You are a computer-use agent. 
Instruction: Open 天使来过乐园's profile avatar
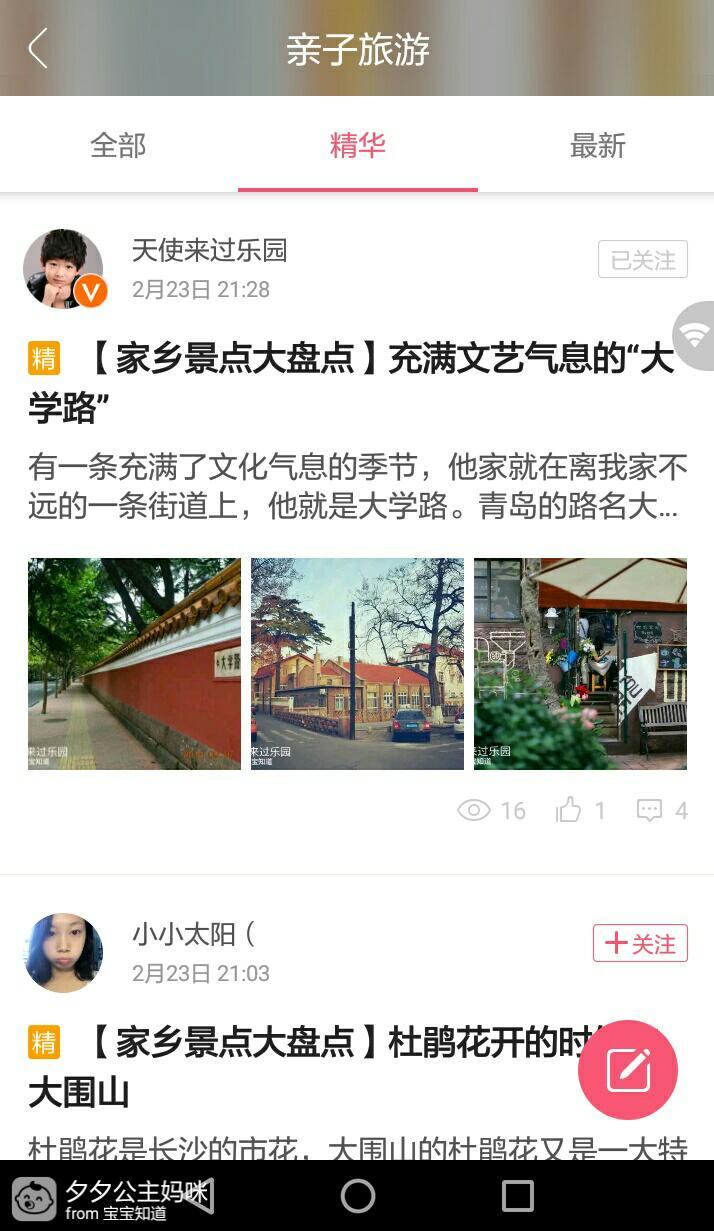coord(63,269)
